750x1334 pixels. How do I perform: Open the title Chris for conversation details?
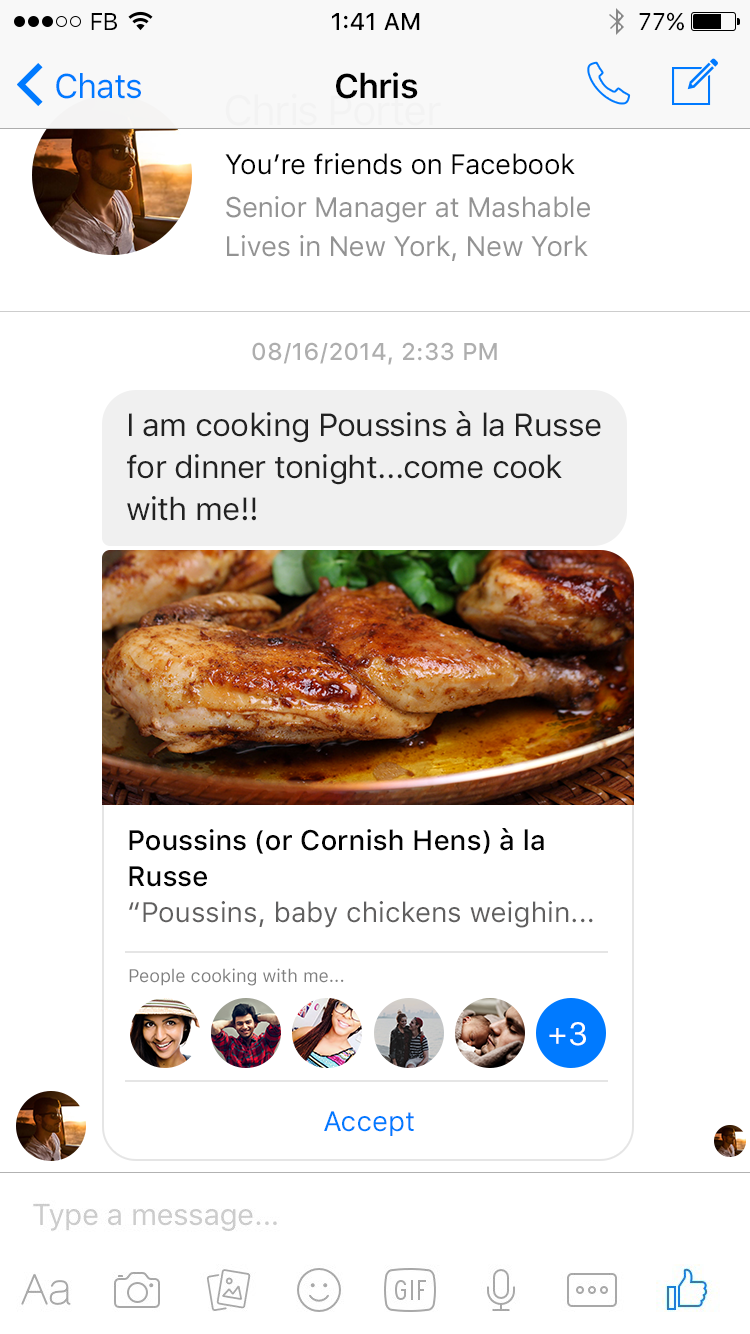tap(376, 86)
